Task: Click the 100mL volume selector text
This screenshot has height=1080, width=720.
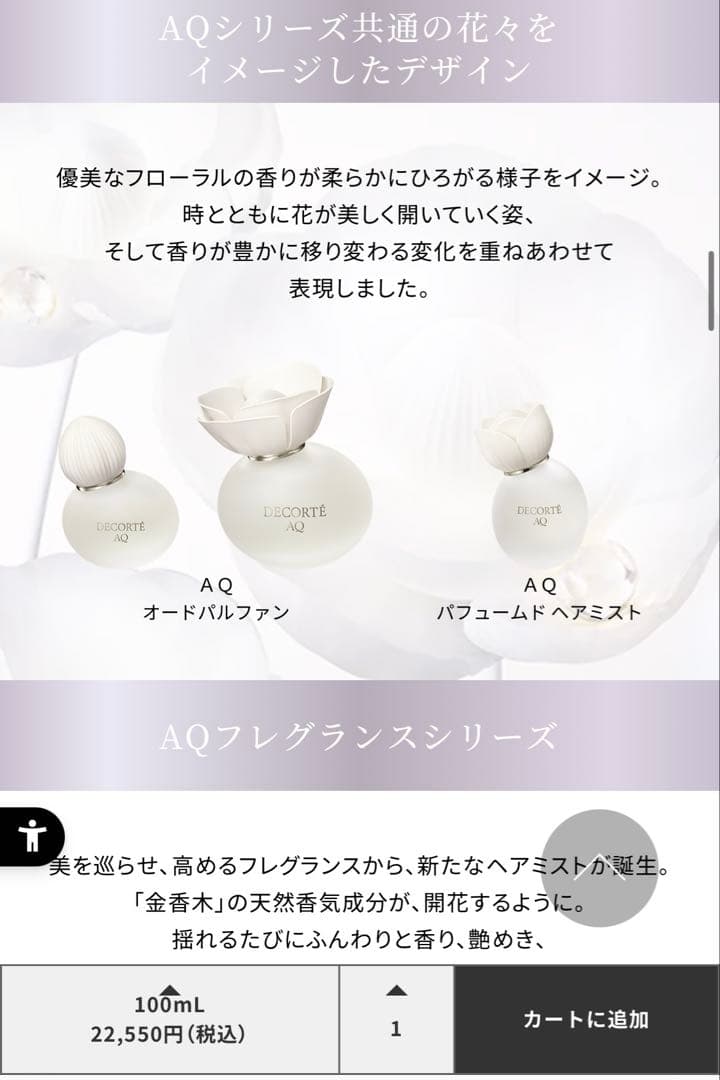Action: pyautogui.click(x=172, y=1008)
